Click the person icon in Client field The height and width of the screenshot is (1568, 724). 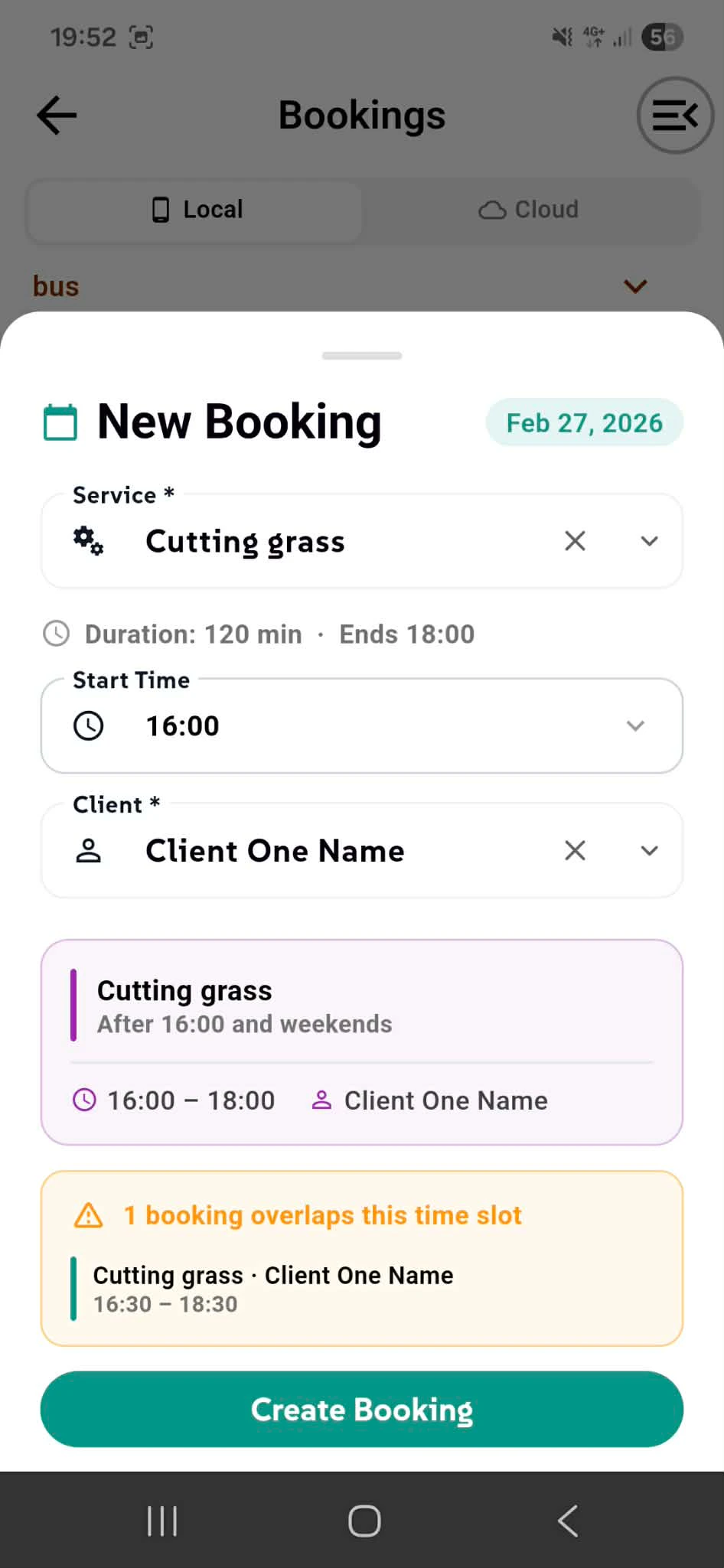click(88, 850)
